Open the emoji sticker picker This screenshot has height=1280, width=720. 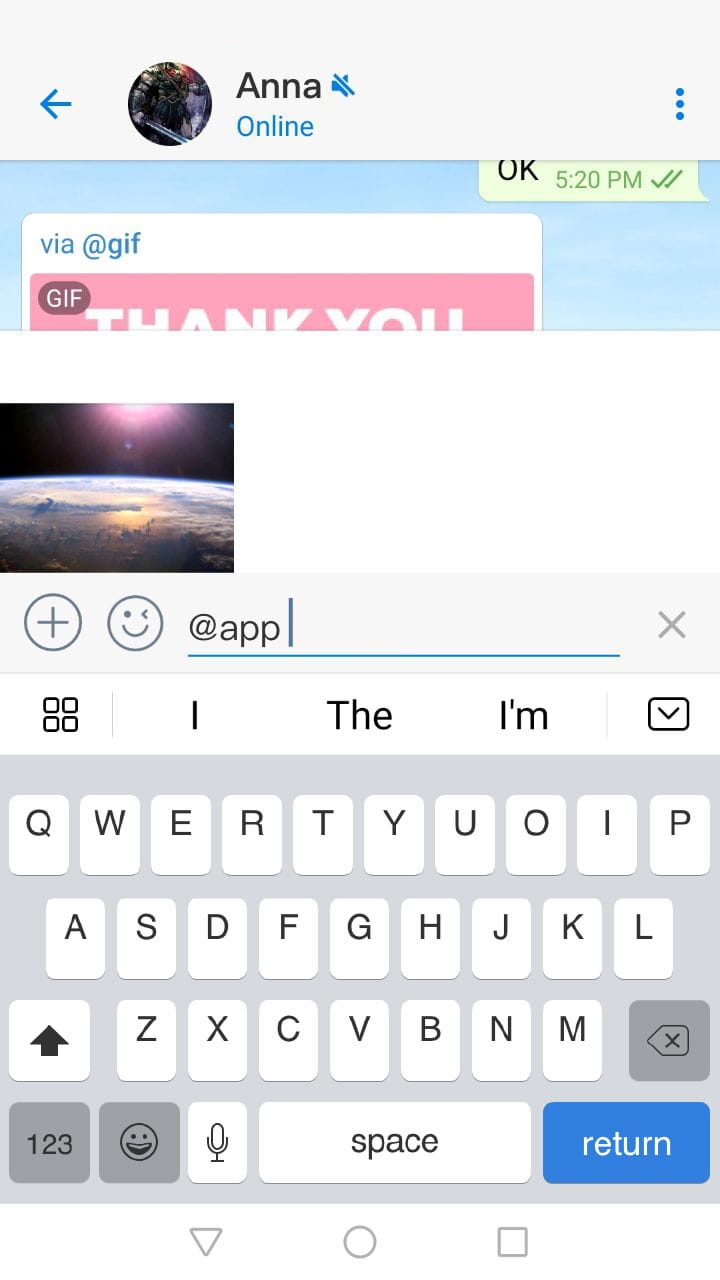135,623
